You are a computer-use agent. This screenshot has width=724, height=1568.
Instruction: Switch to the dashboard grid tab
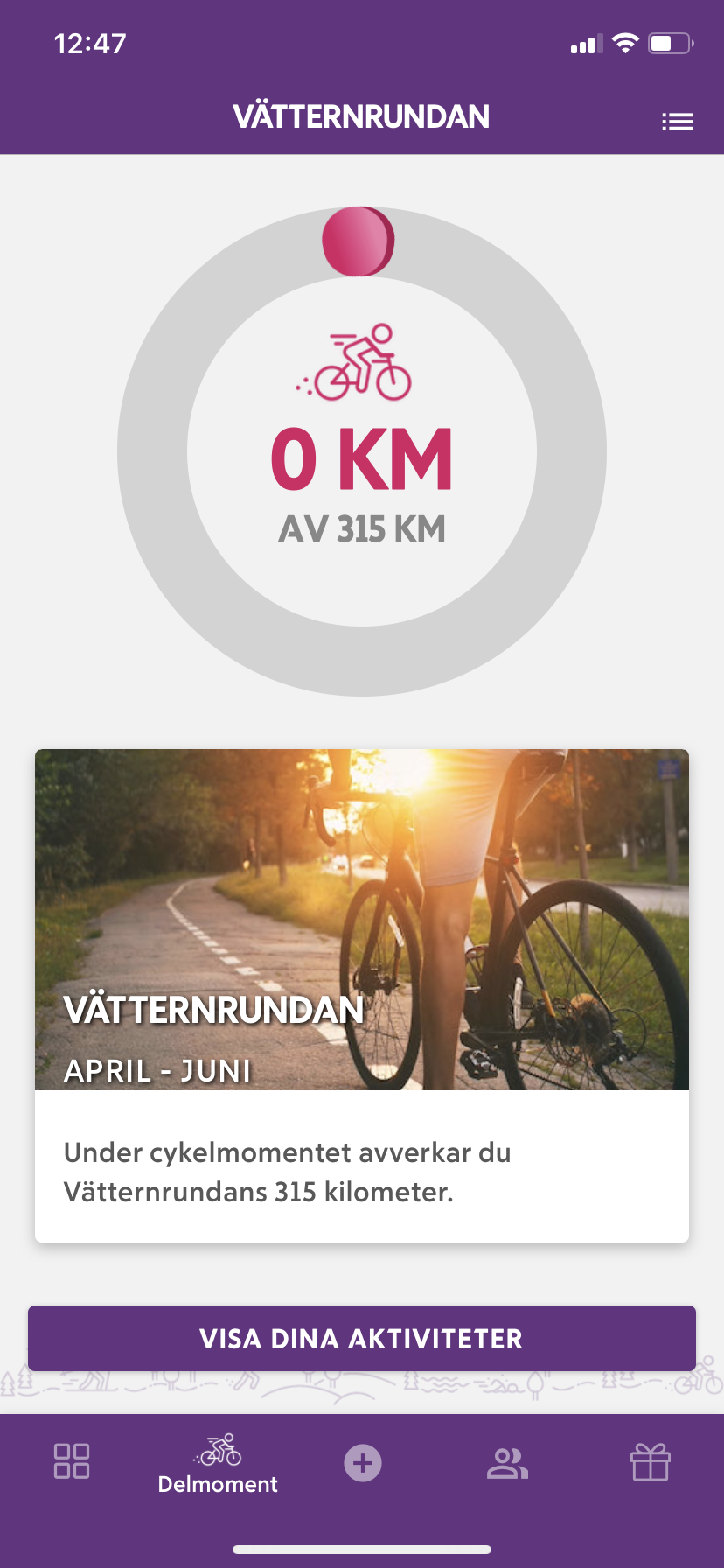[x=72, y=1460]
